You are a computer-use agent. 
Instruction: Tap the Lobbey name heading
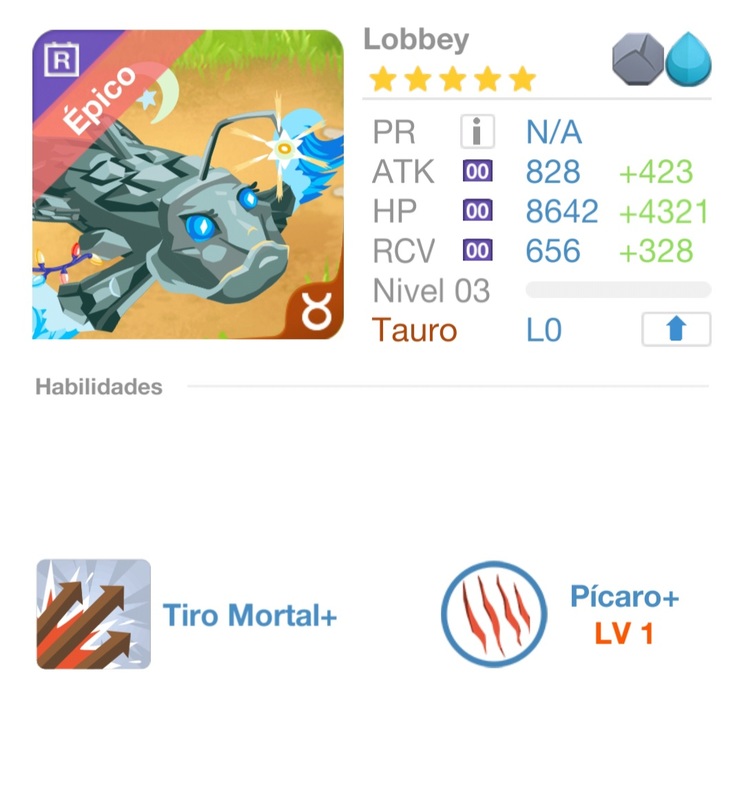(417, 38)
